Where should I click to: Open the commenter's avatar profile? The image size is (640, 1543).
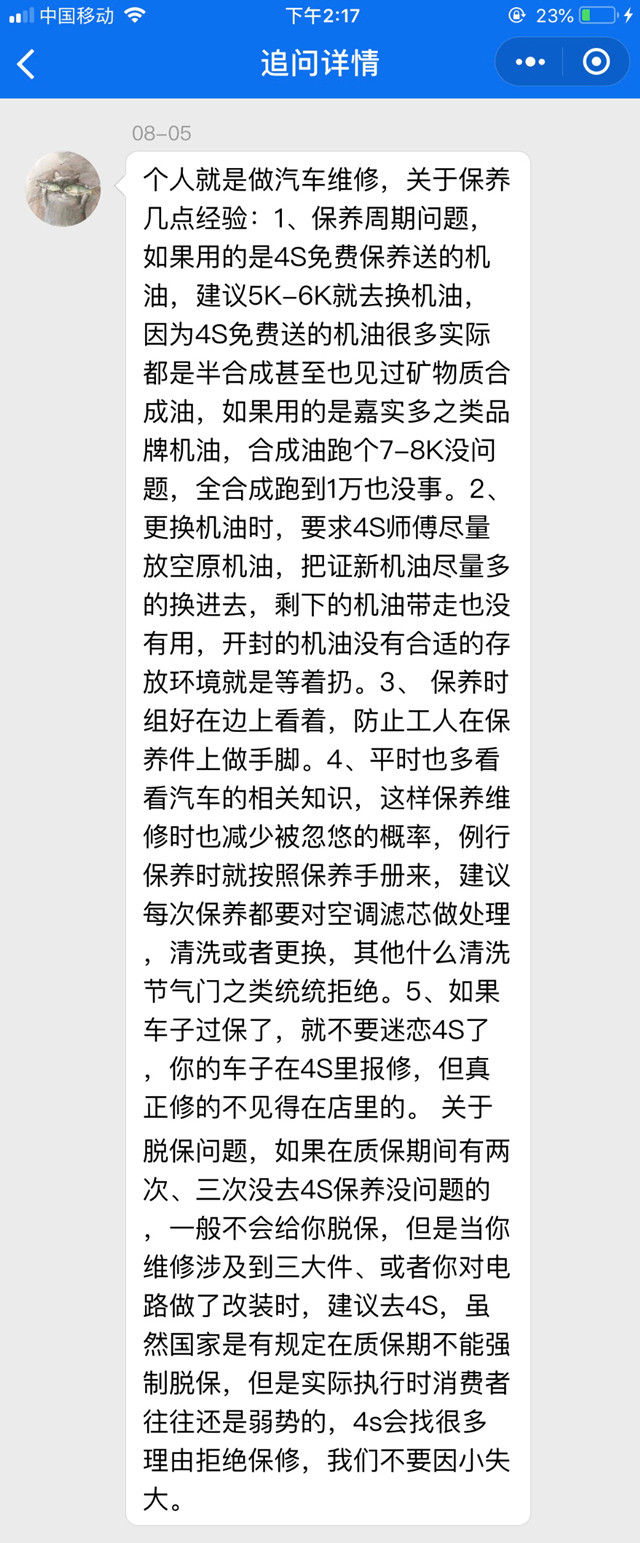63,189
